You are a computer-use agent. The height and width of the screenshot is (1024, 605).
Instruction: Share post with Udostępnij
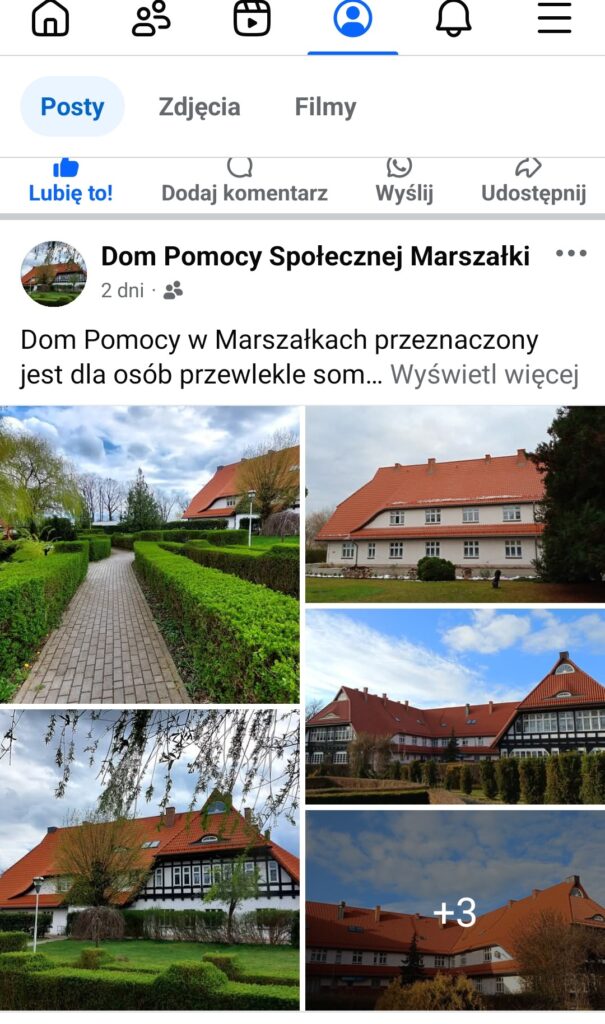[x=533, y=182]
